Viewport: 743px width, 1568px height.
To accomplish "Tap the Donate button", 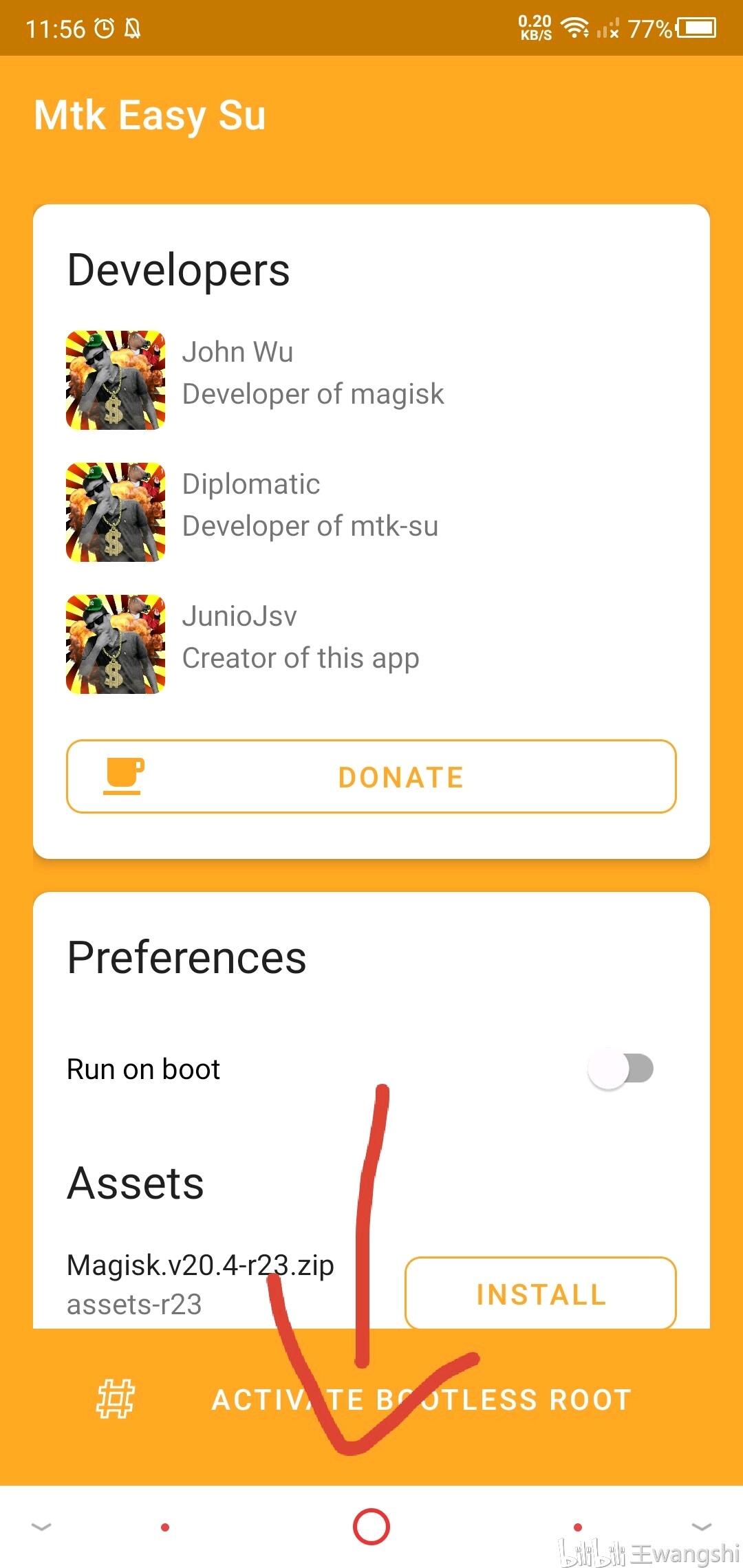I will pos(371,777).
